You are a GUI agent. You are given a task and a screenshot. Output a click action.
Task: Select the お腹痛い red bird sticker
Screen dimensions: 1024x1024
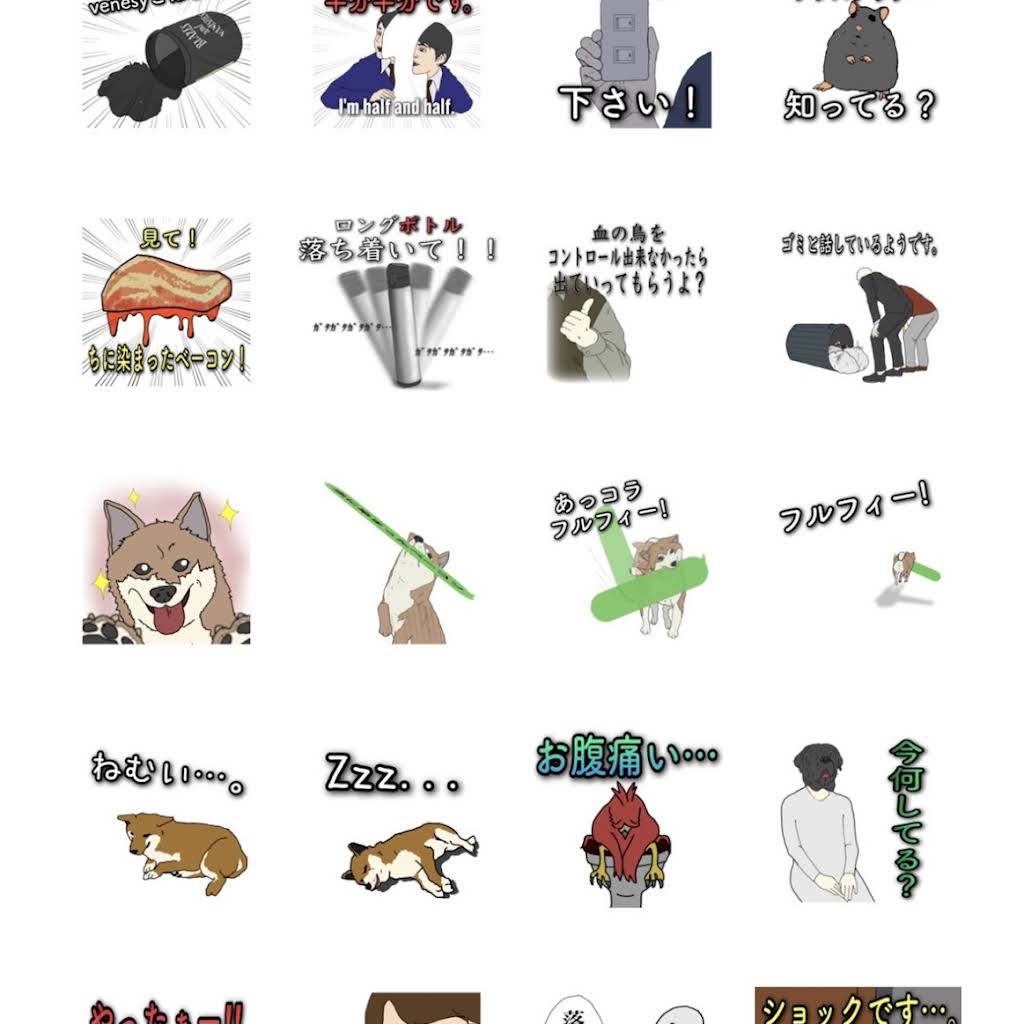[627, 822]
